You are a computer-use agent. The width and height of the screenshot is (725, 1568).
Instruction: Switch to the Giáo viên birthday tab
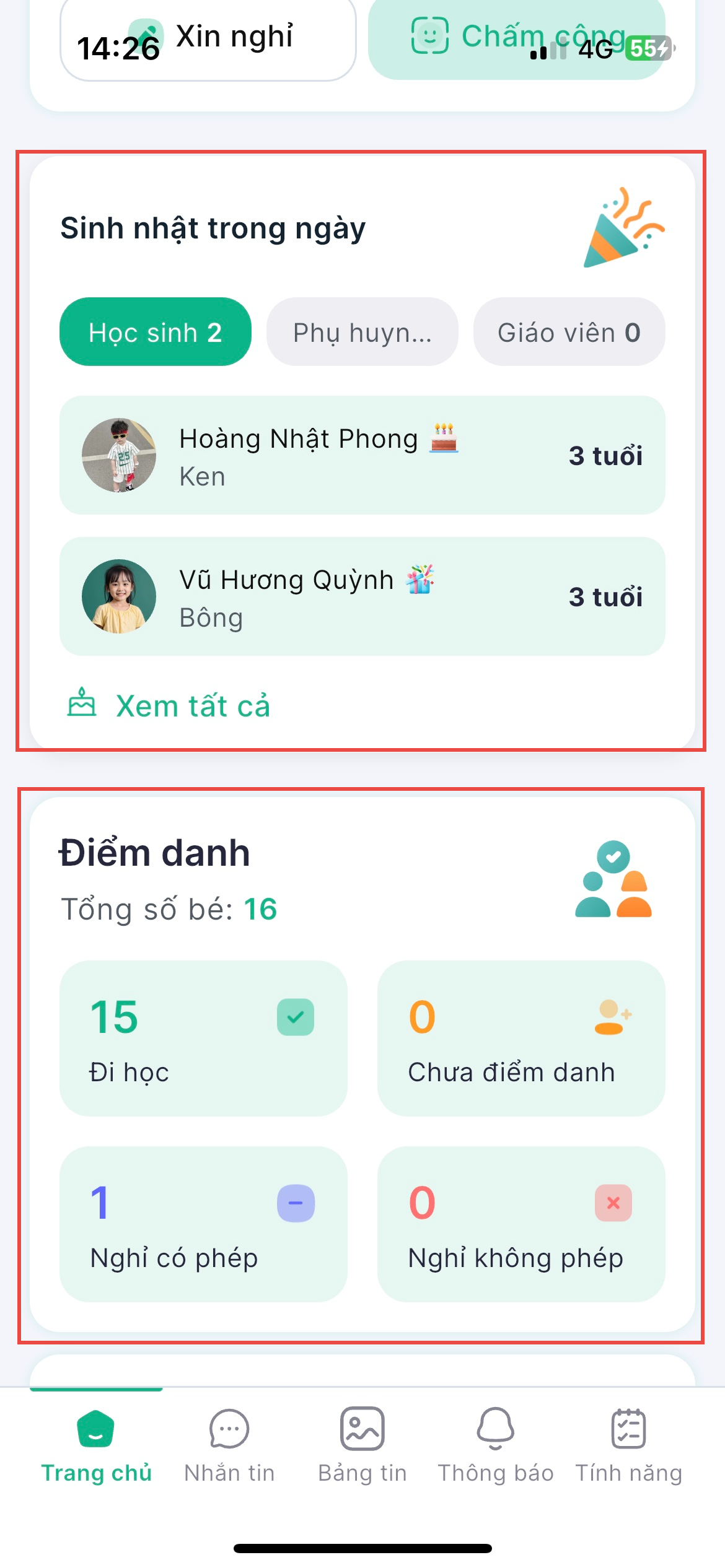569,332
